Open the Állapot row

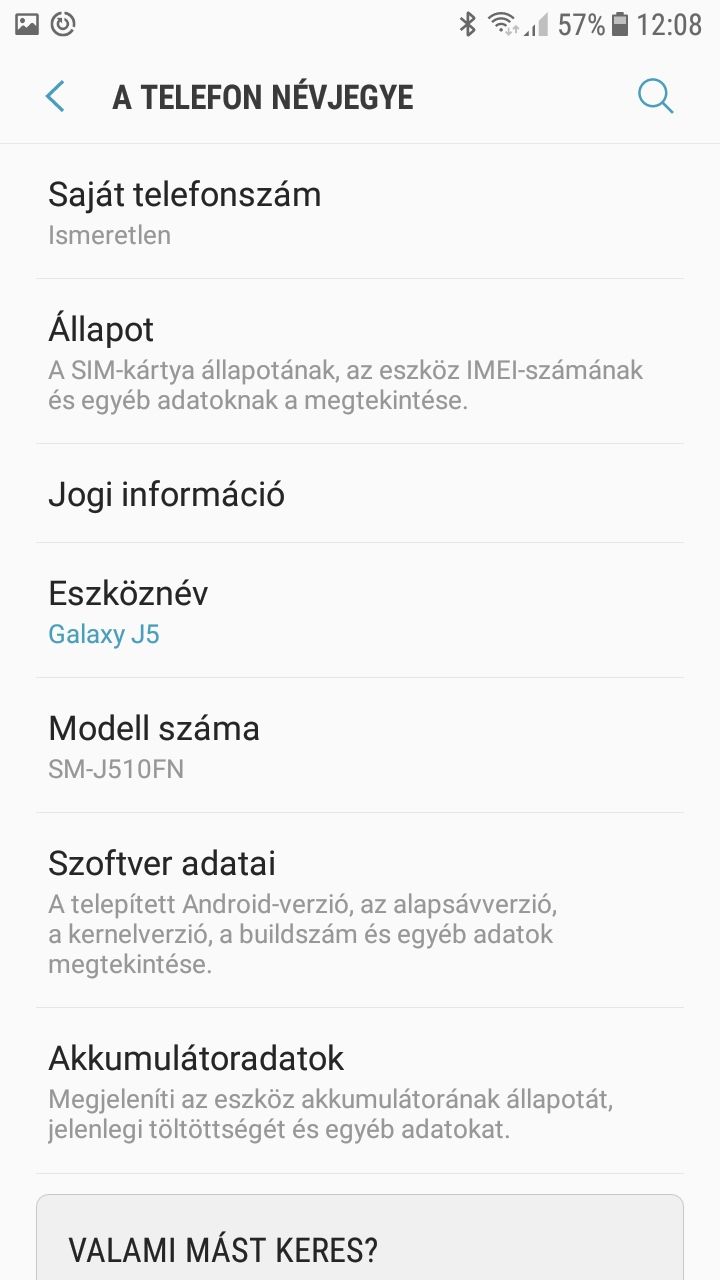[360, 361]
